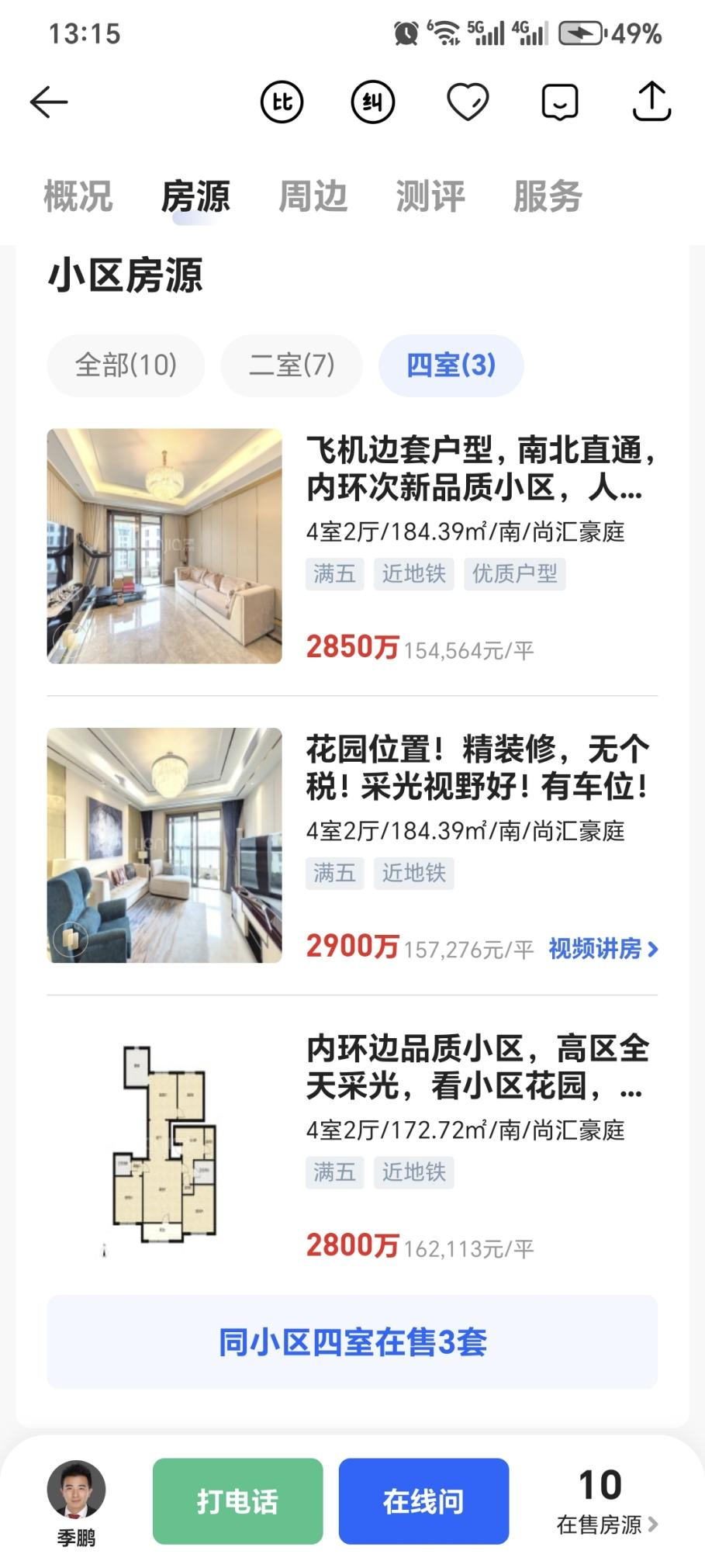Tap the floor plan thumbnail of the 2800万 listing
Image resolution: width=705 pixels, height=1568 pixels.
164,1148
